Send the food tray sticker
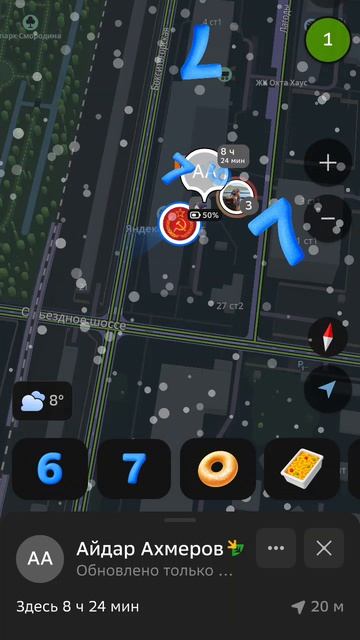Image resolution: width=360 pixels, height=640 pixels. click(x=302, y=469)
